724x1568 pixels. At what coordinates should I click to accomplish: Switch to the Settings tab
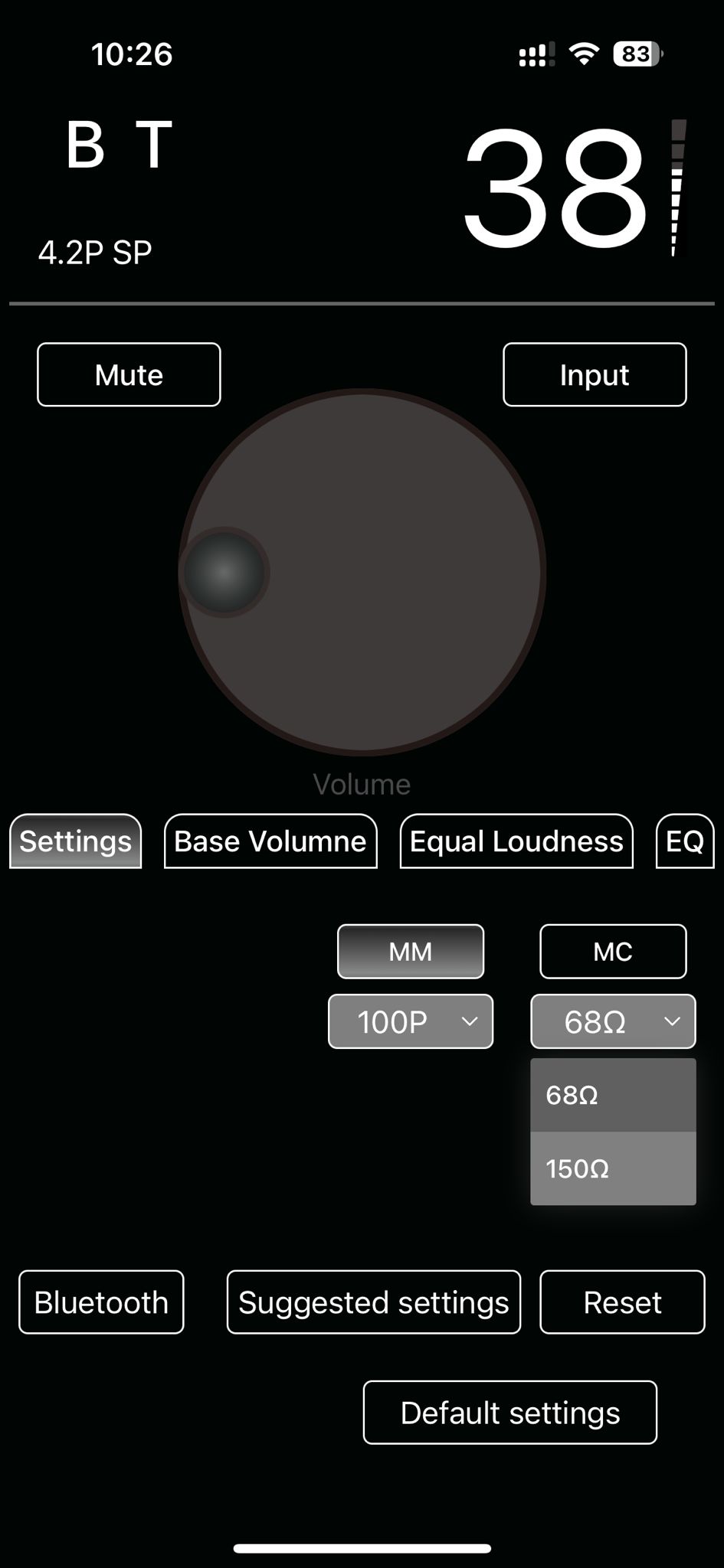click(x=76, y=841)
